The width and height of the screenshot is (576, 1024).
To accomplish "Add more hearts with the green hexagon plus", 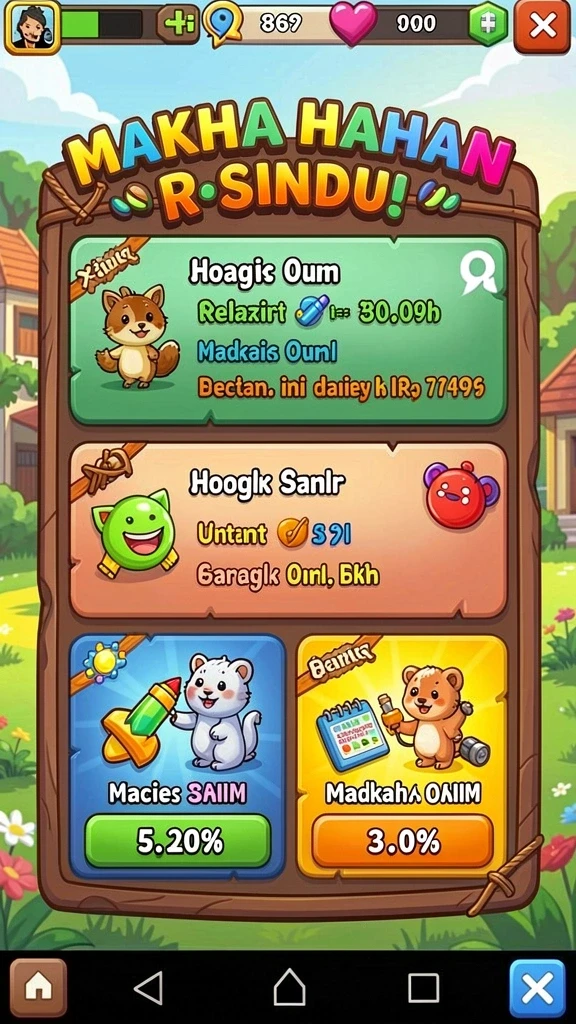I will coord(488,24).
